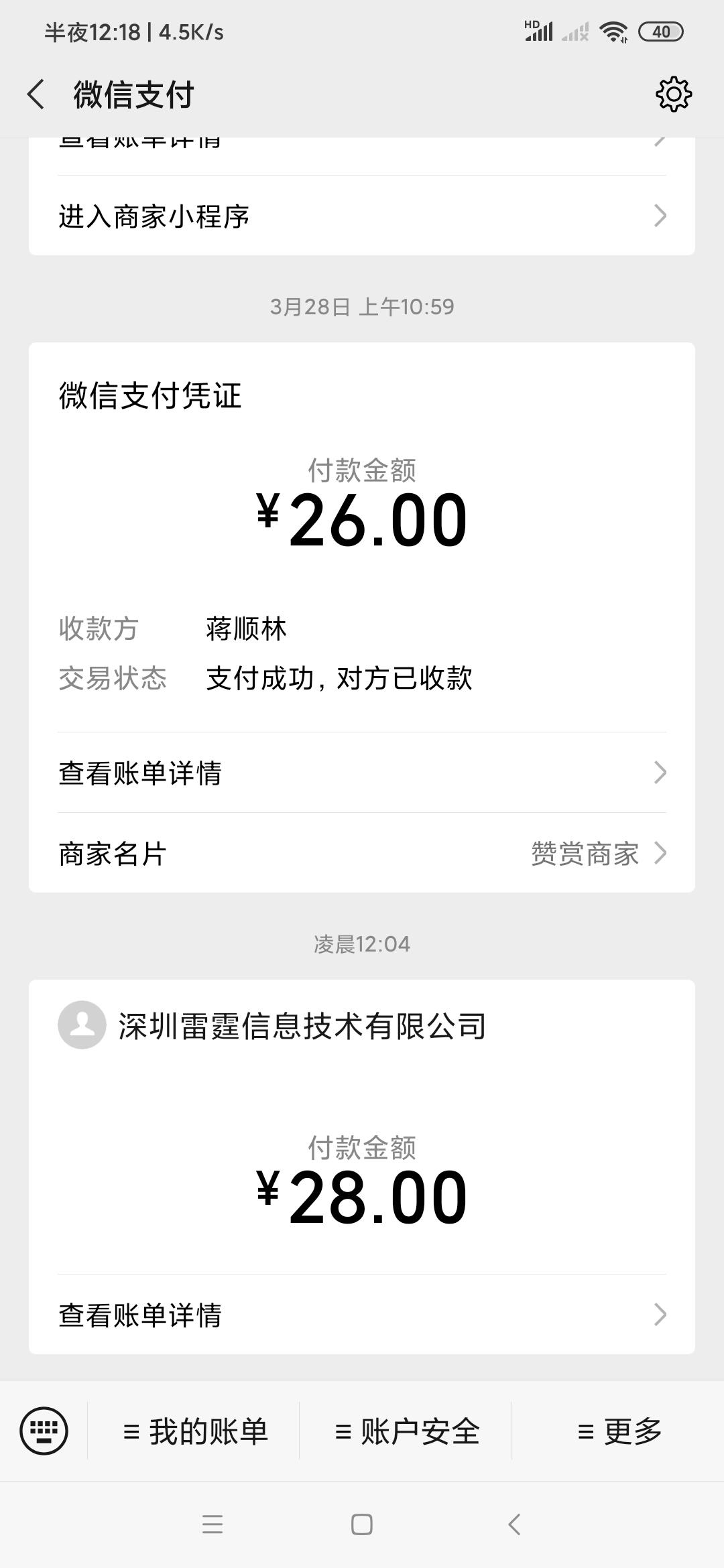Open system recent apps
Screen dimensions: 724x1568
212,1524
